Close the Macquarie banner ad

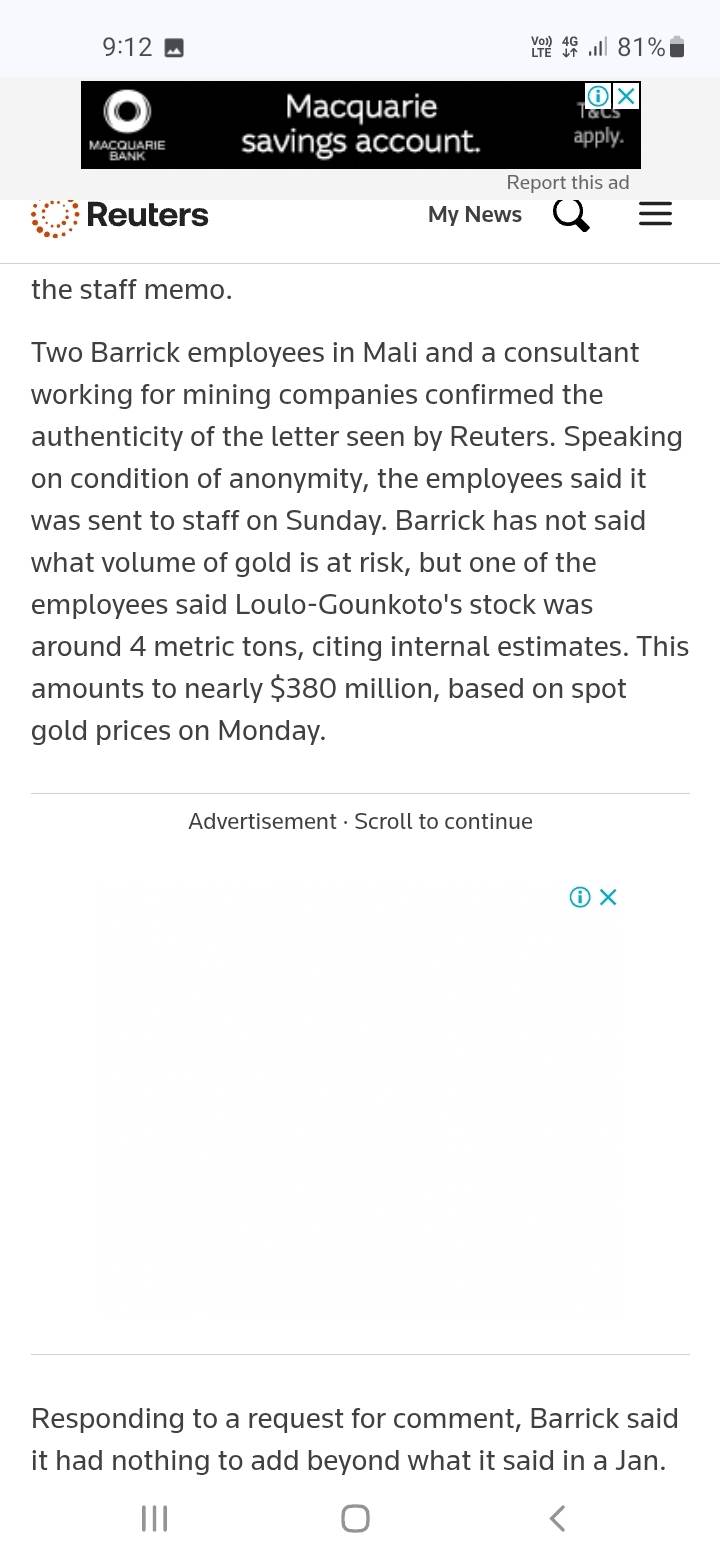tap(626, 96)
